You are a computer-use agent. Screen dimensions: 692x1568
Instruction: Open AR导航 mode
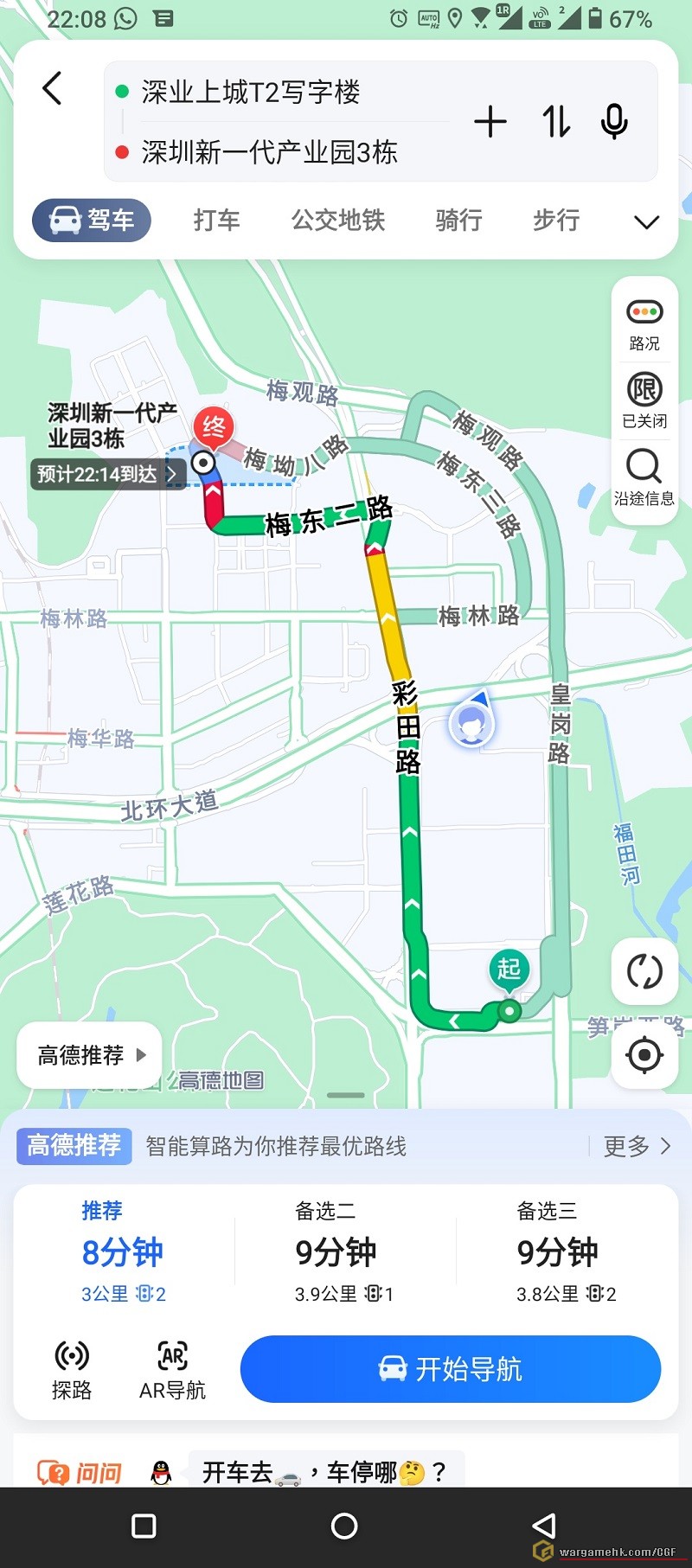[x=173, y=1369]
